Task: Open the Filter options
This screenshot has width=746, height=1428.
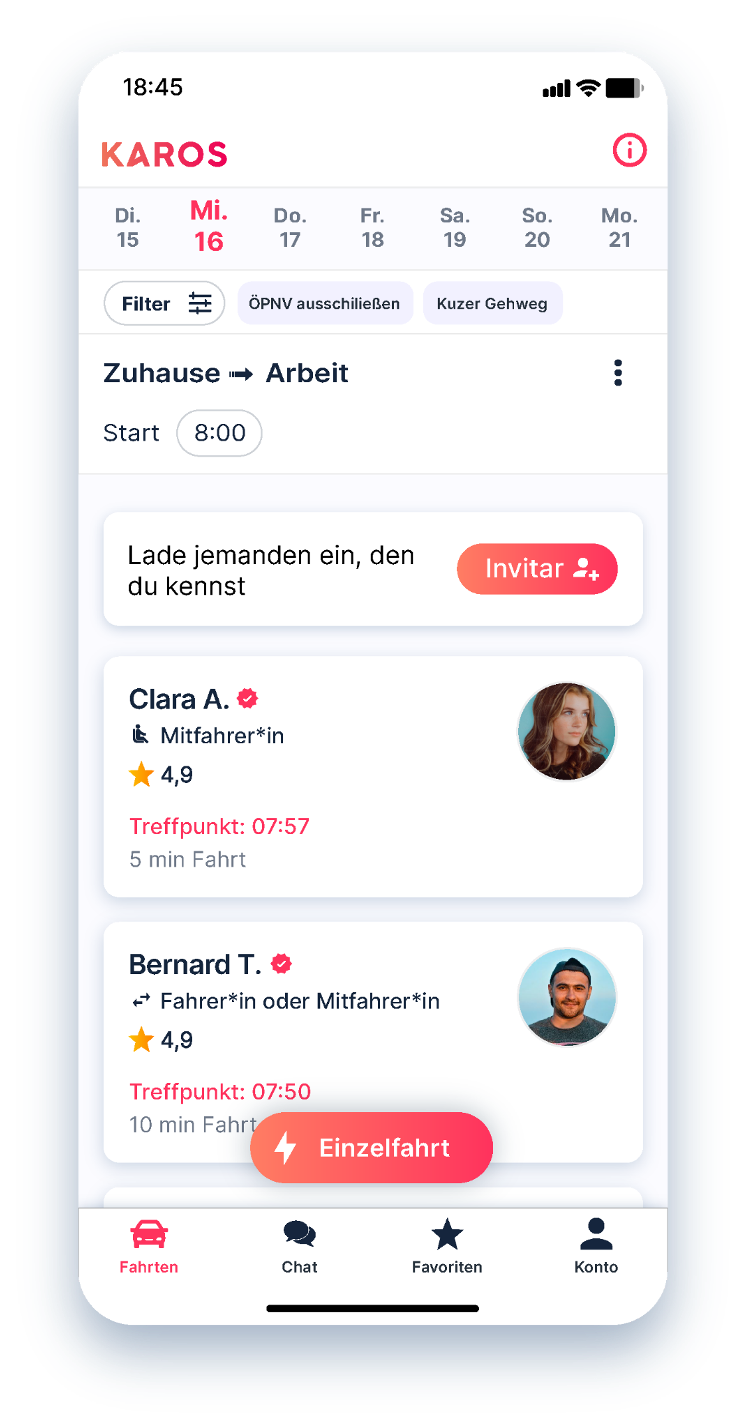Action: pos(165,304)
